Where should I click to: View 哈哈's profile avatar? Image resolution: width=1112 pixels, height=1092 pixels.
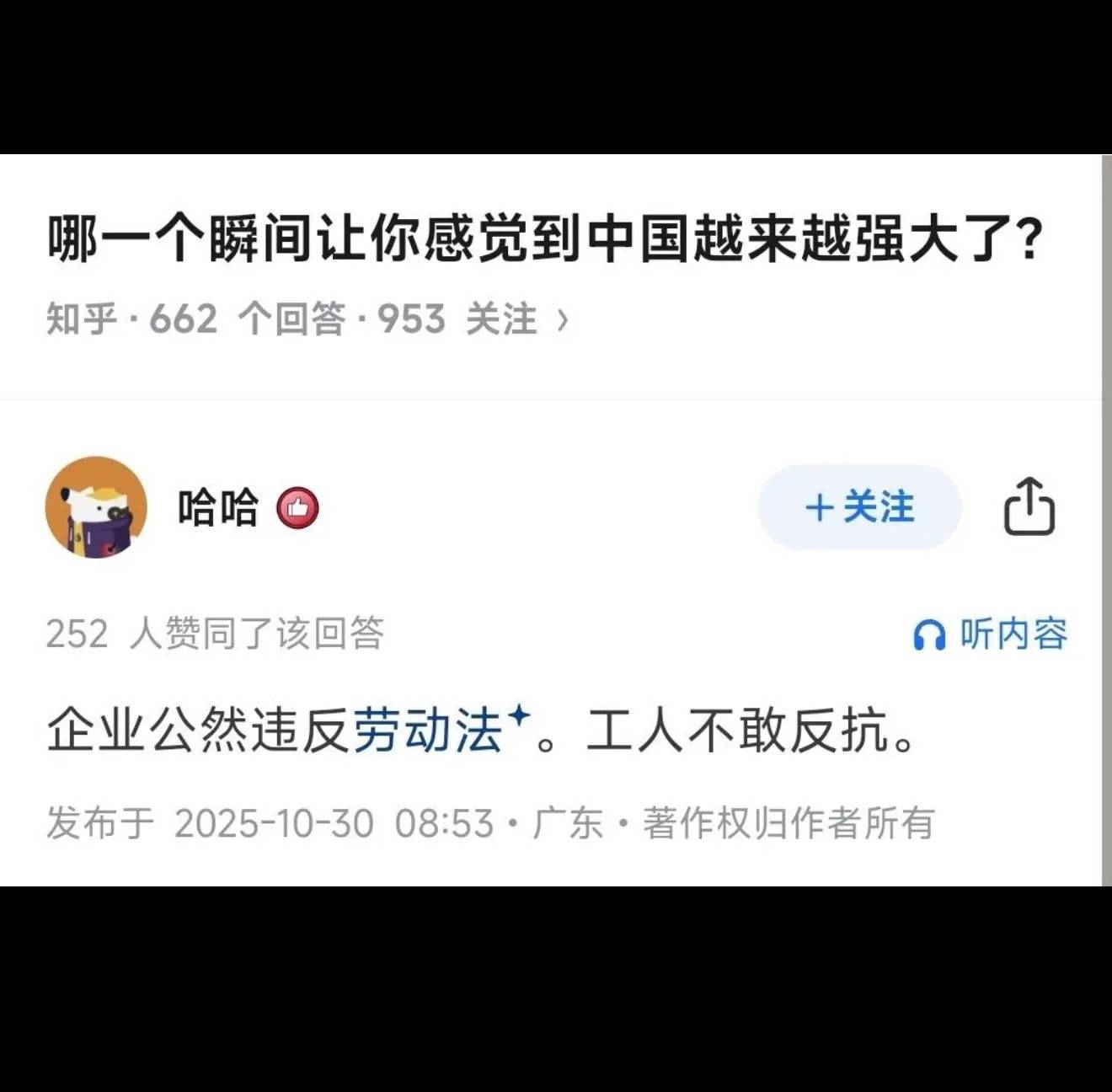(96, 507)
